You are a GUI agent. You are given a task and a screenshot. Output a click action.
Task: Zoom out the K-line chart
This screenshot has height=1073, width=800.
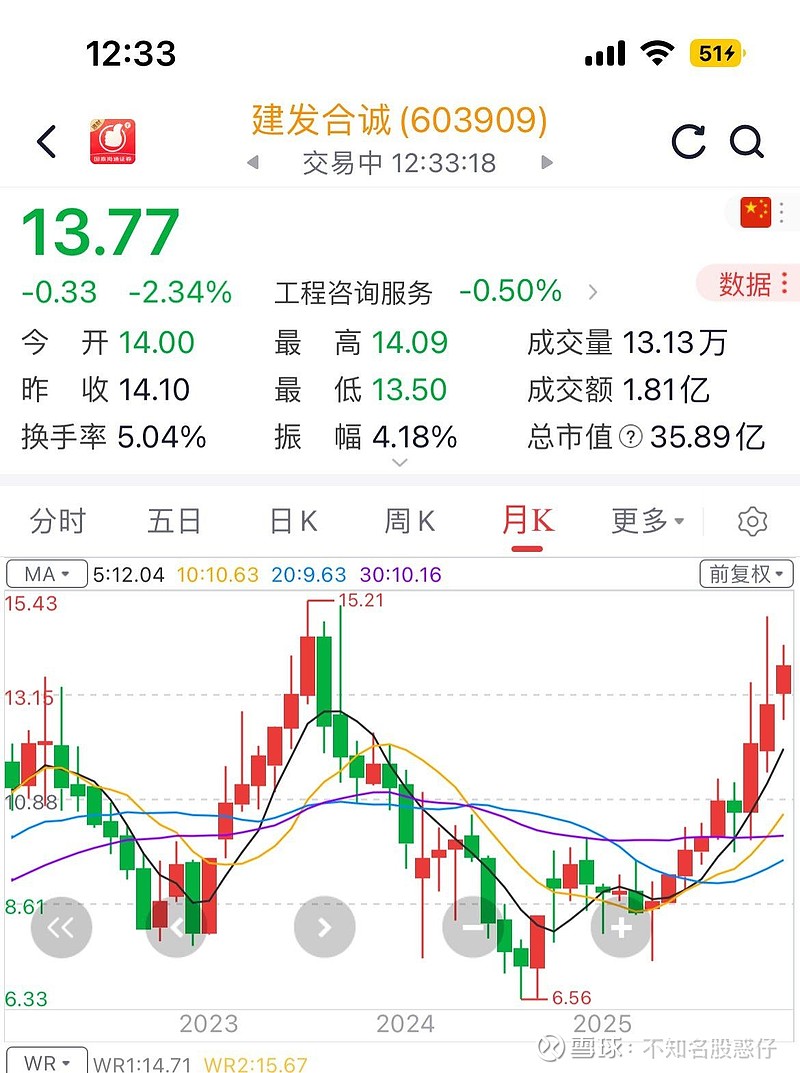472,927
